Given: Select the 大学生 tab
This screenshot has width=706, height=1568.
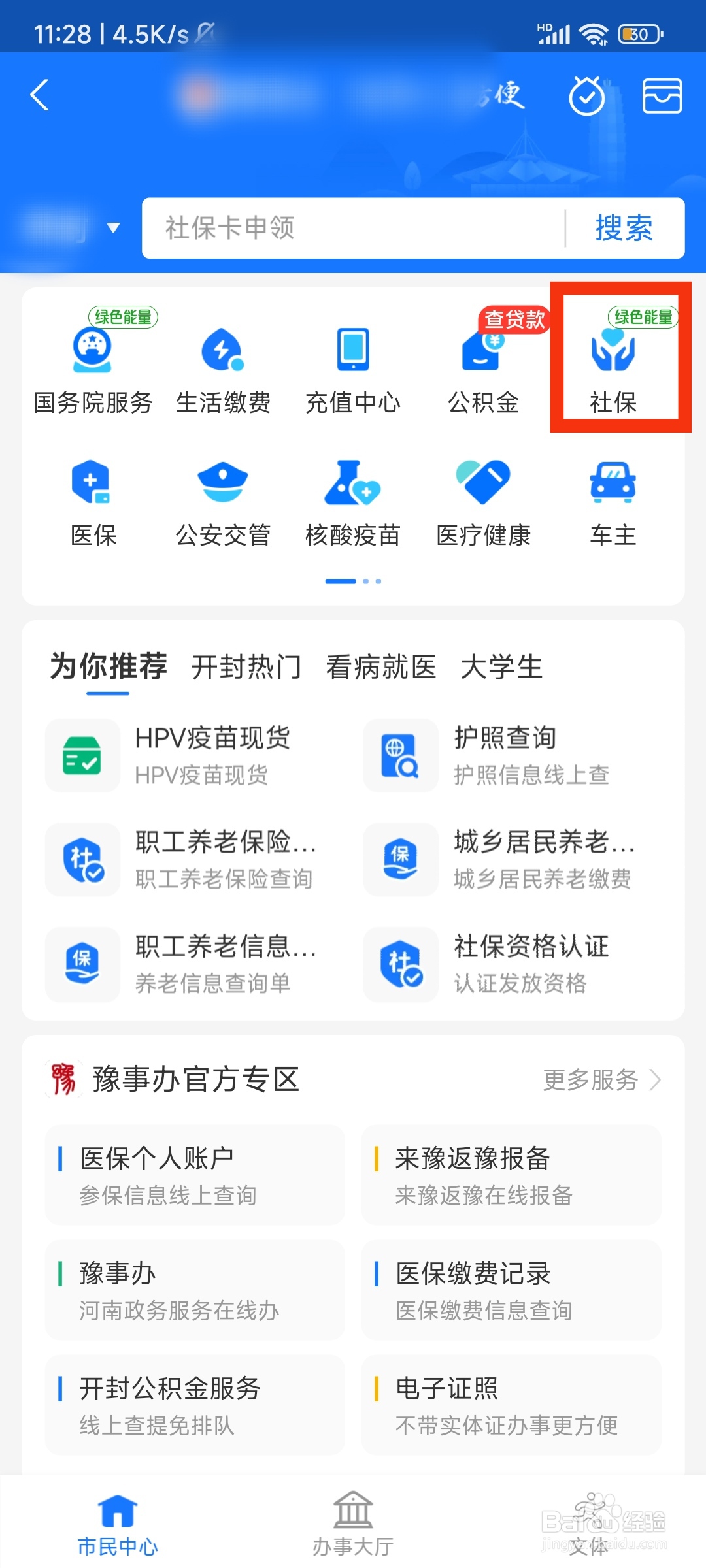Looking at the screenshot, I should (501, 667).
